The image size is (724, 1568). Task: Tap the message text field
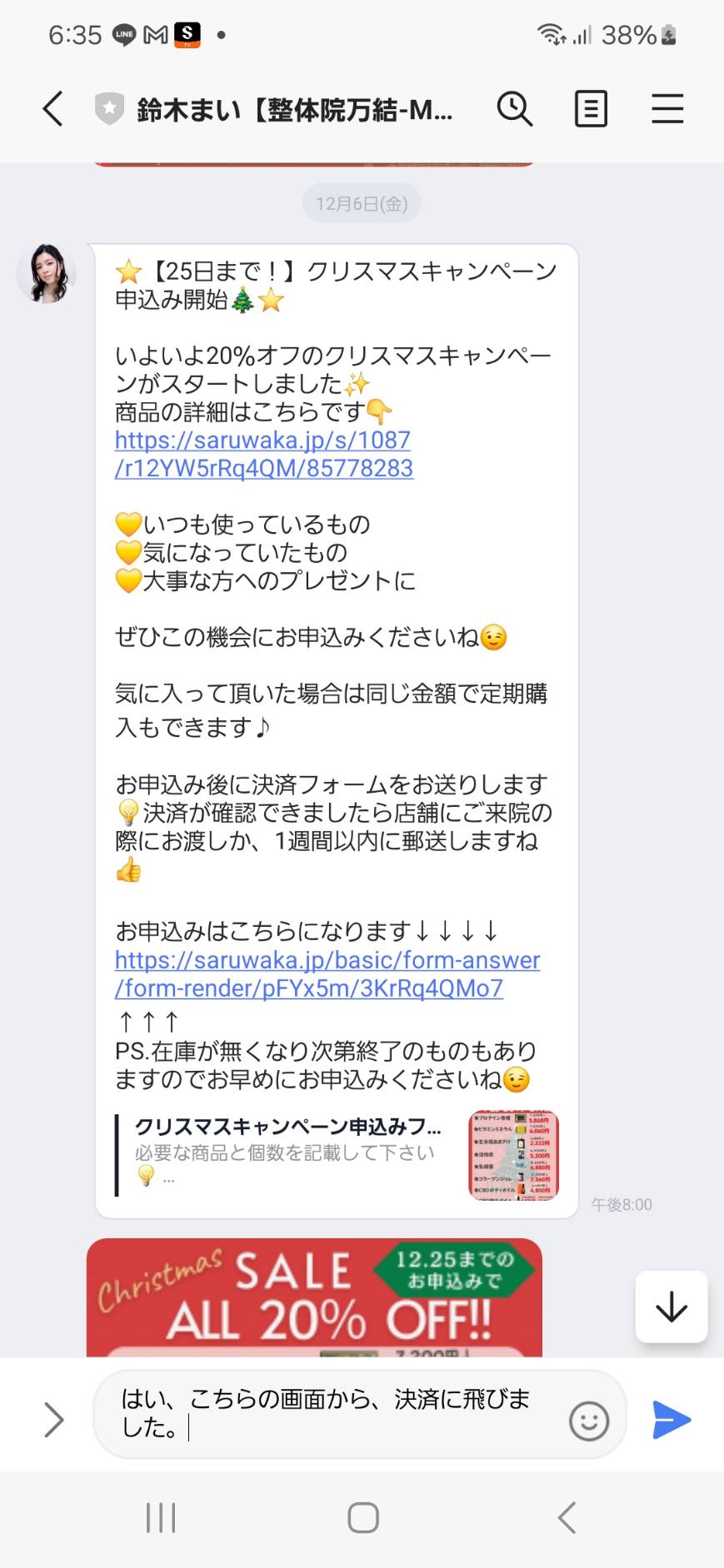(x=333, y=1414)
